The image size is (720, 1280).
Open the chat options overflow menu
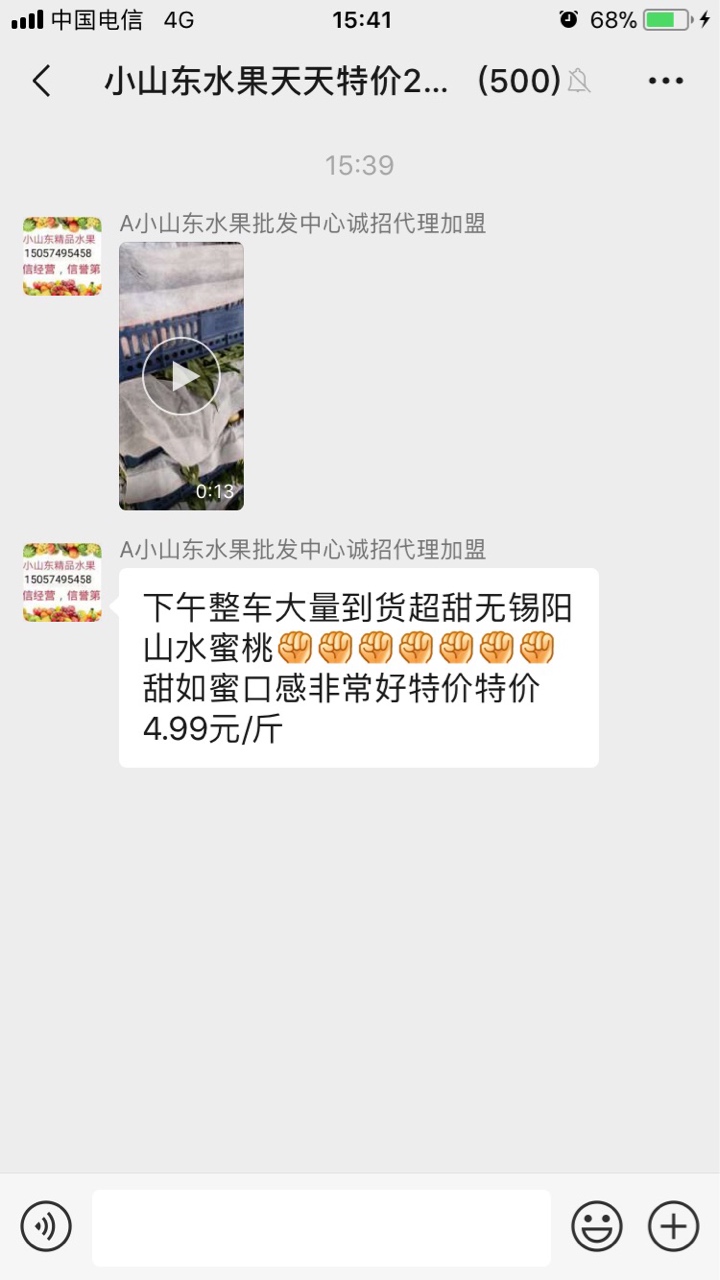665,81
